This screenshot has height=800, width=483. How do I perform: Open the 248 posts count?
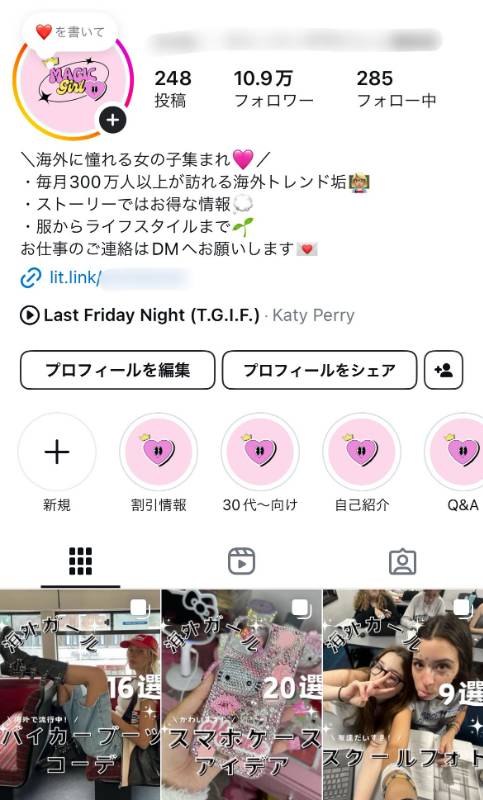[173, 89]
